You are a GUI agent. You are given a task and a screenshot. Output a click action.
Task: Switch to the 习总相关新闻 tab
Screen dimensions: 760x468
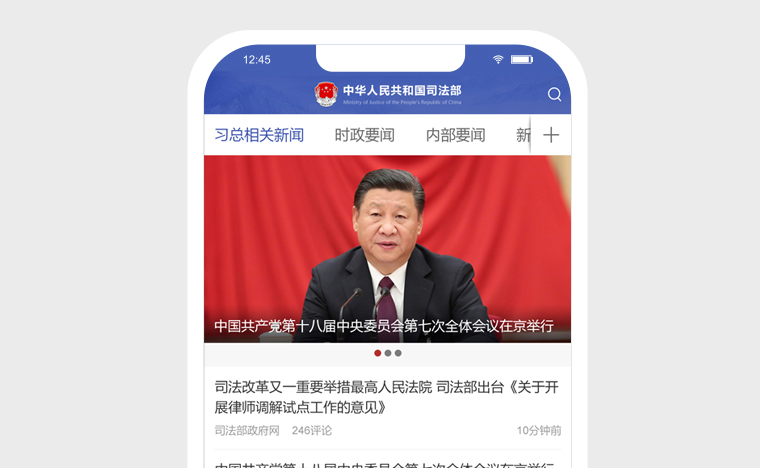tap(259, 135)
